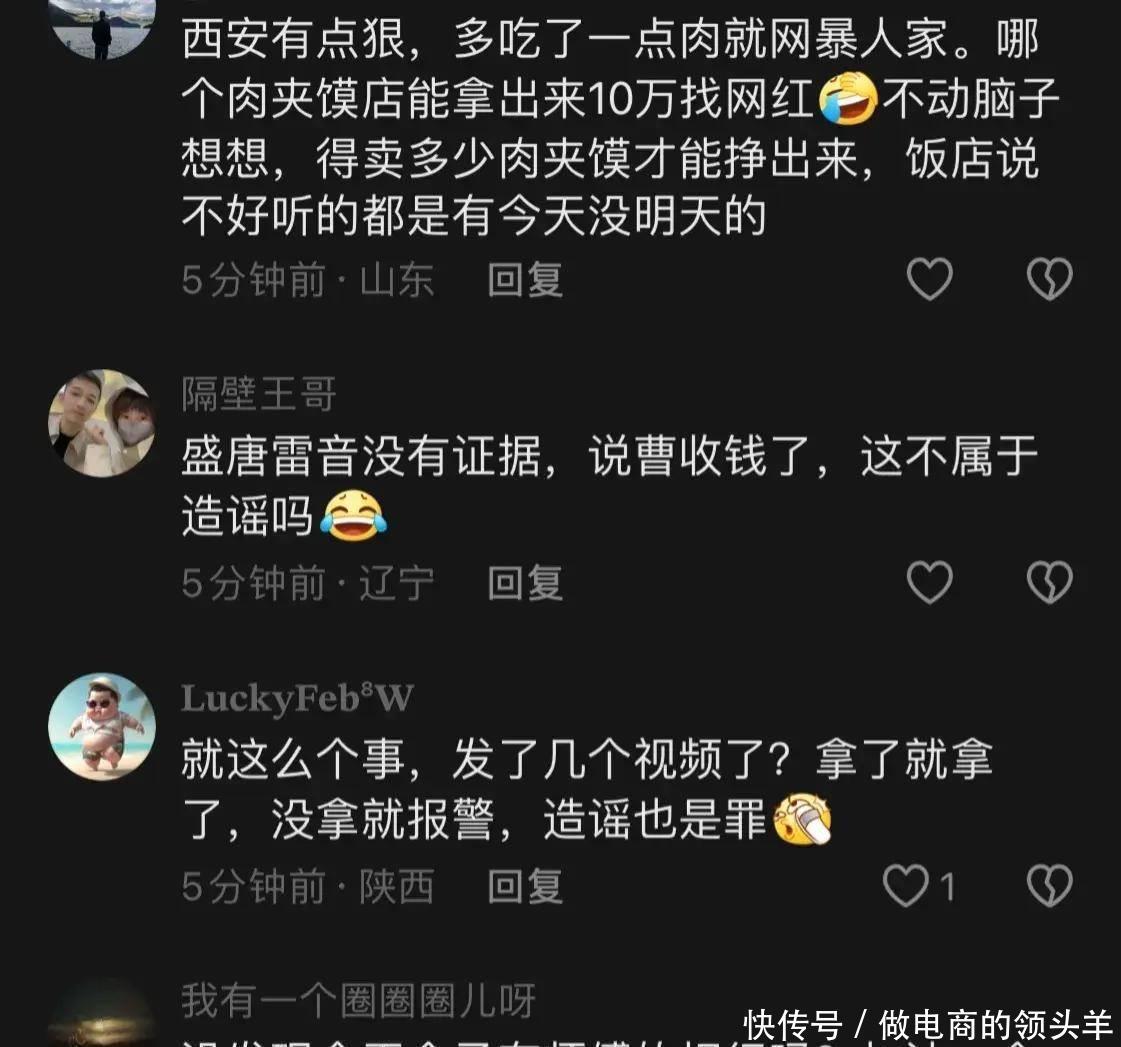Dislike the comment posted from 山东

tap(1050, 279)
